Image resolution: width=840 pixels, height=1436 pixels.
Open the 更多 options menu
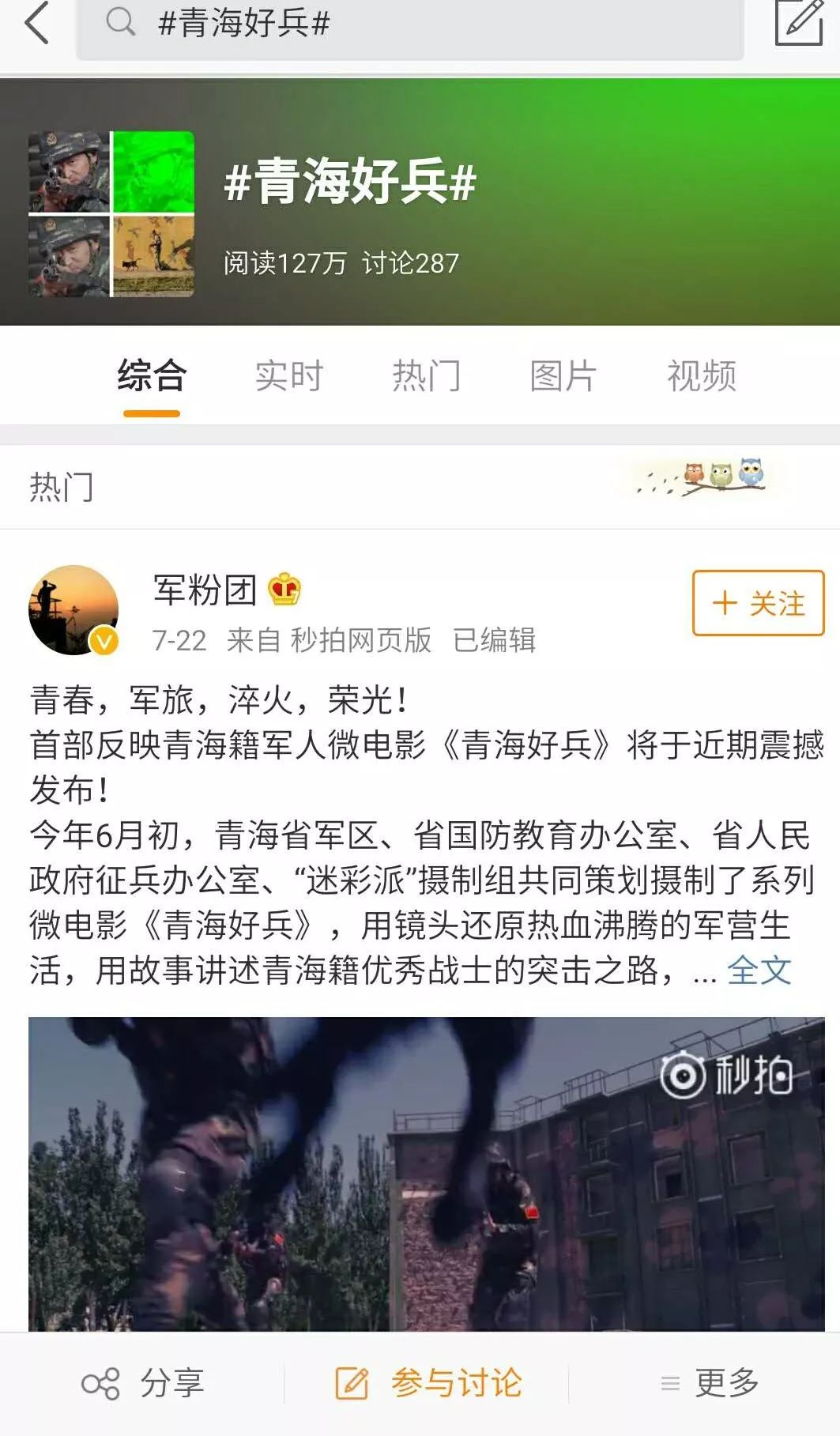click(x=710, y=1383)
